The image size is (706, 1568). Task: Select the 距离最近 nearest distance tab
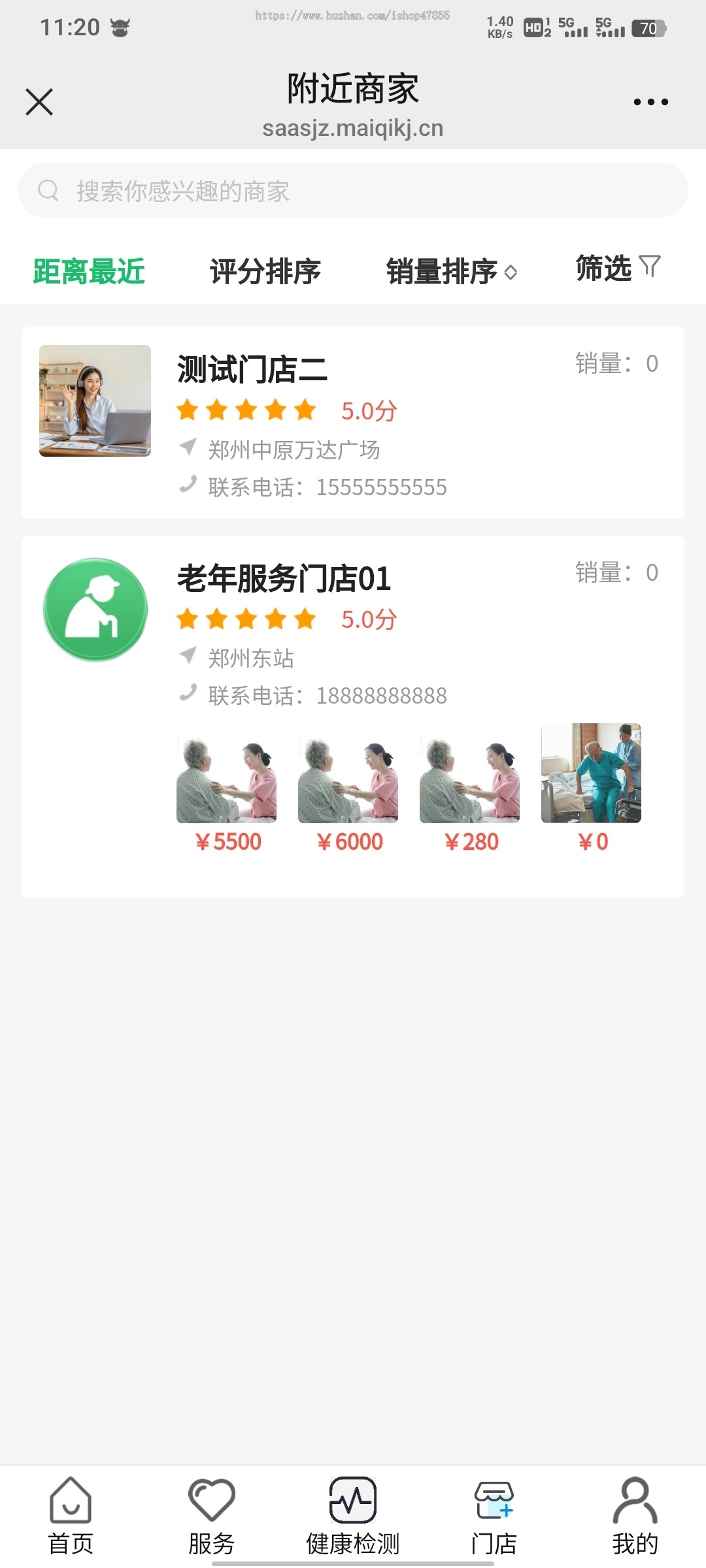(x=89, y=271)
